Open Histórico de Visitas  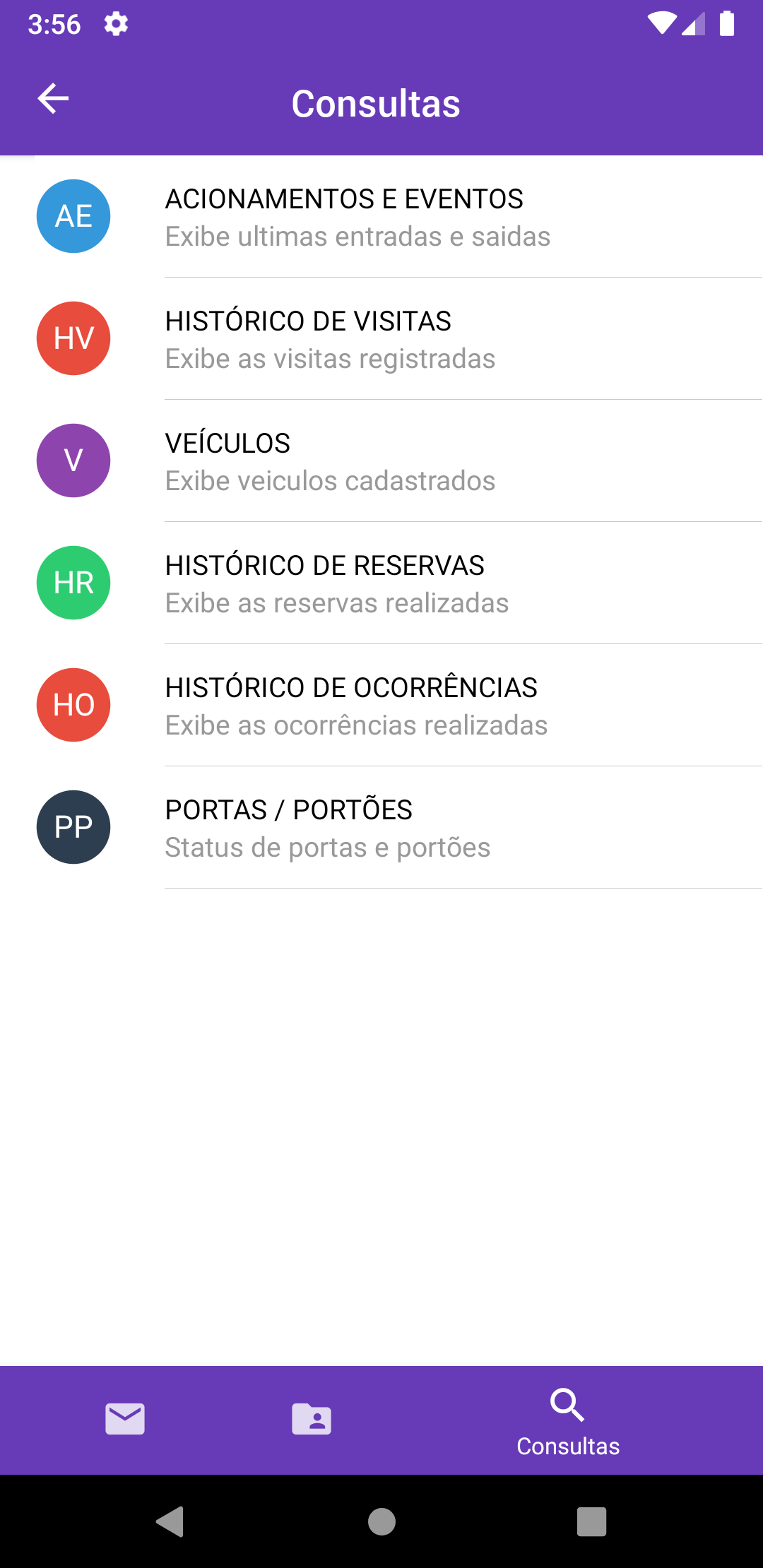[381, 338]
